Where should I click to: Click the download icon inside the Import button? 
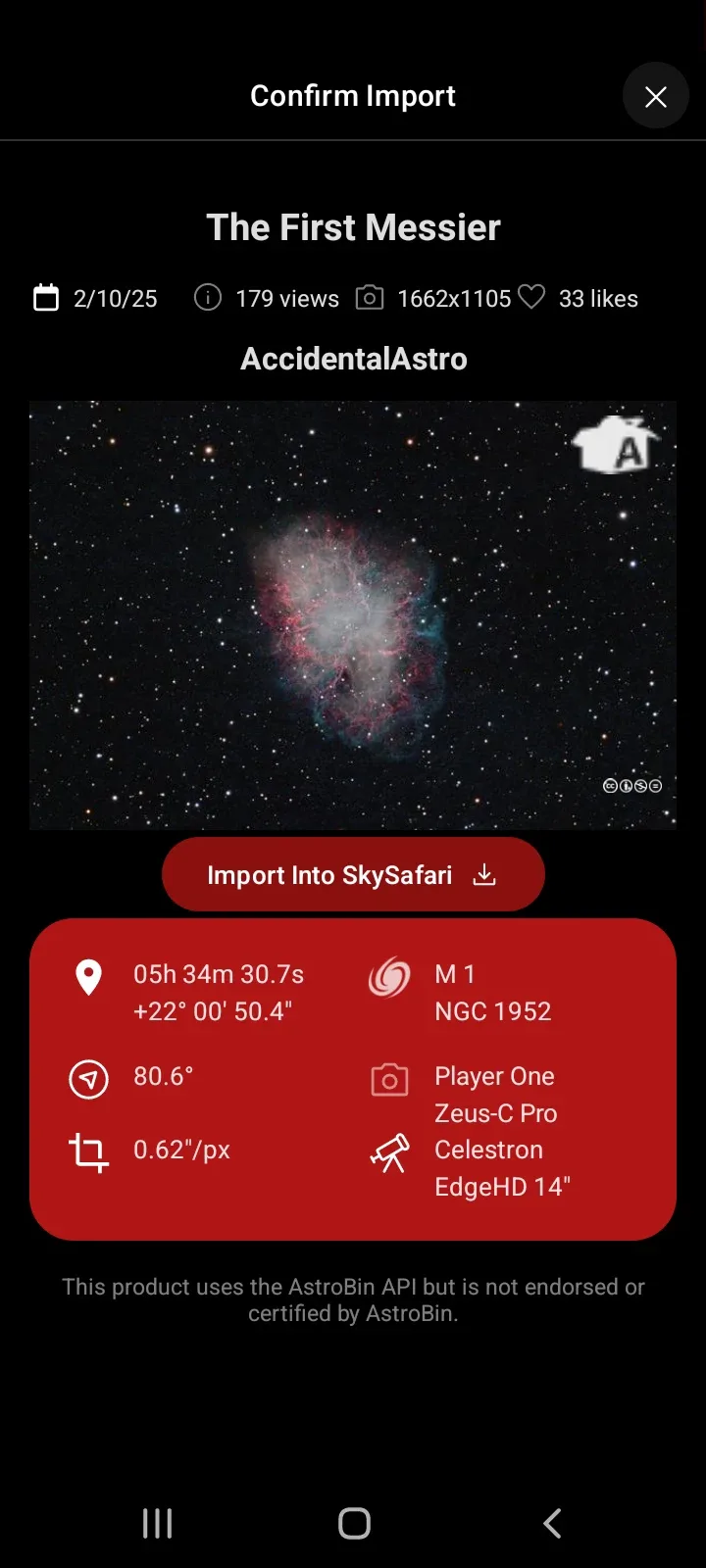click(482, 874)
